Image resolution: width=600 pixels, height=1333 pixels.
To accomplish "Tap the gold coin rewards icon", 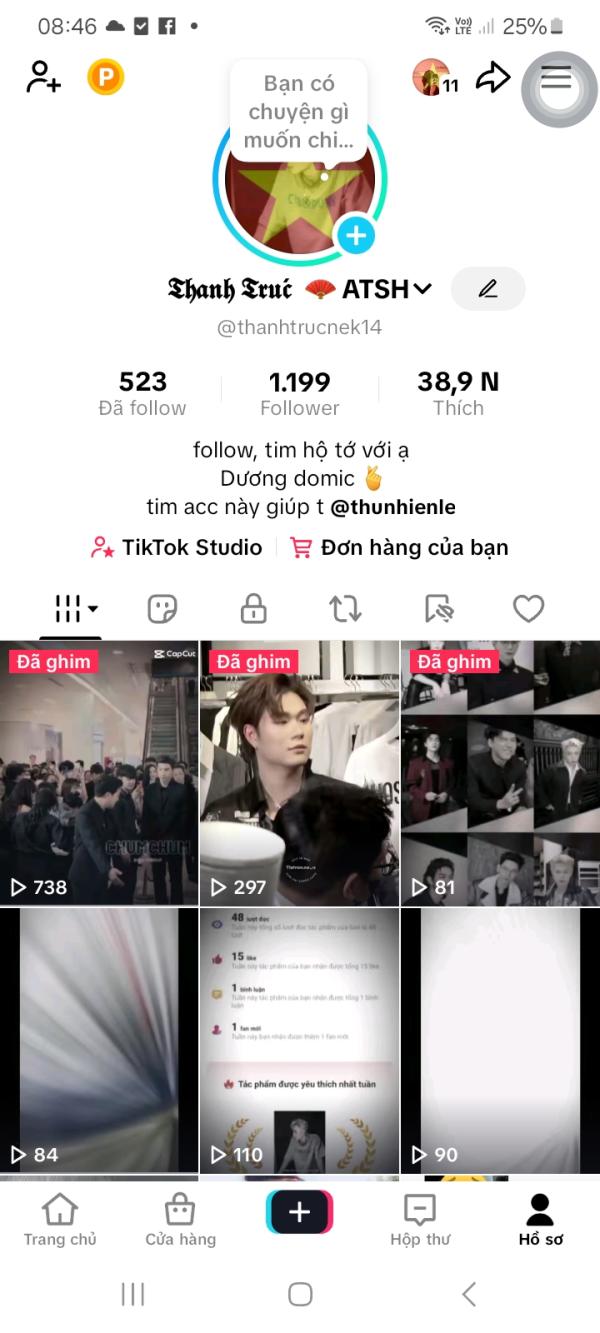I will pos(106,77).
